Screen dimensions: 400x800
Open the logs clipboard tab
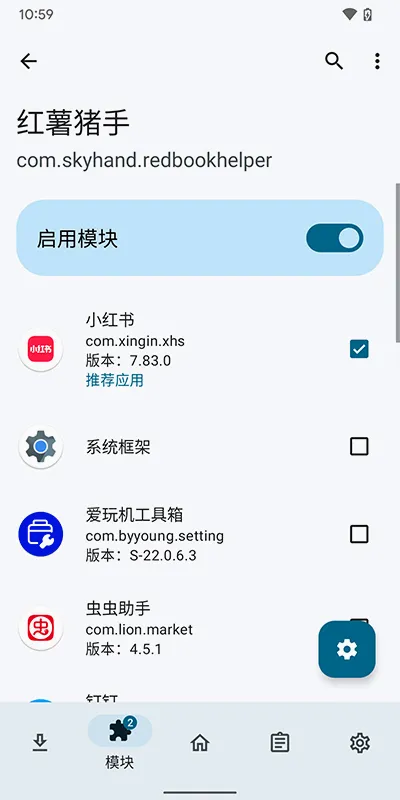coord(280,743)
